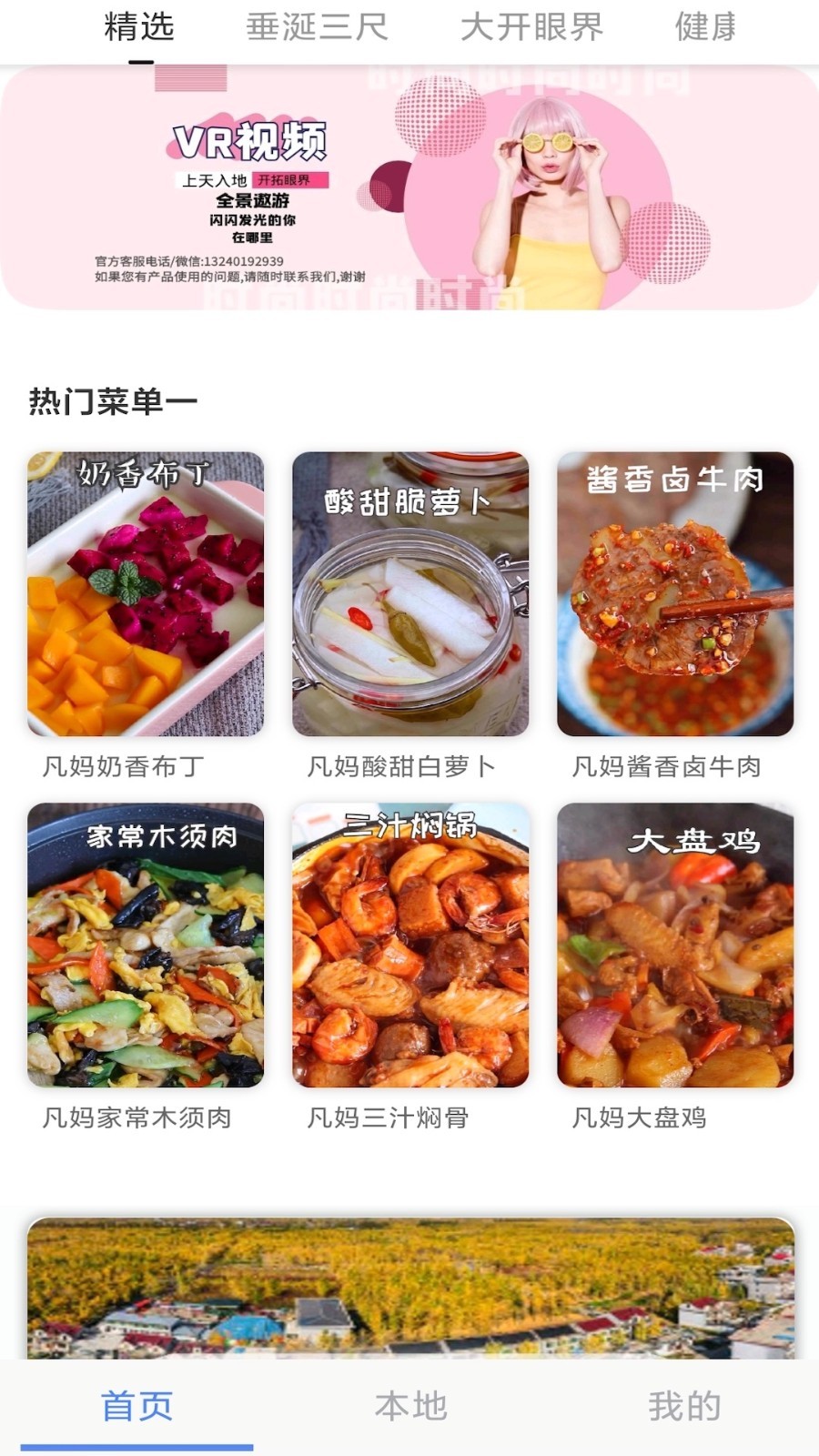Switch to the 垂涎三尺 tab
The image size is (819, 1456).
click(317, 27)
